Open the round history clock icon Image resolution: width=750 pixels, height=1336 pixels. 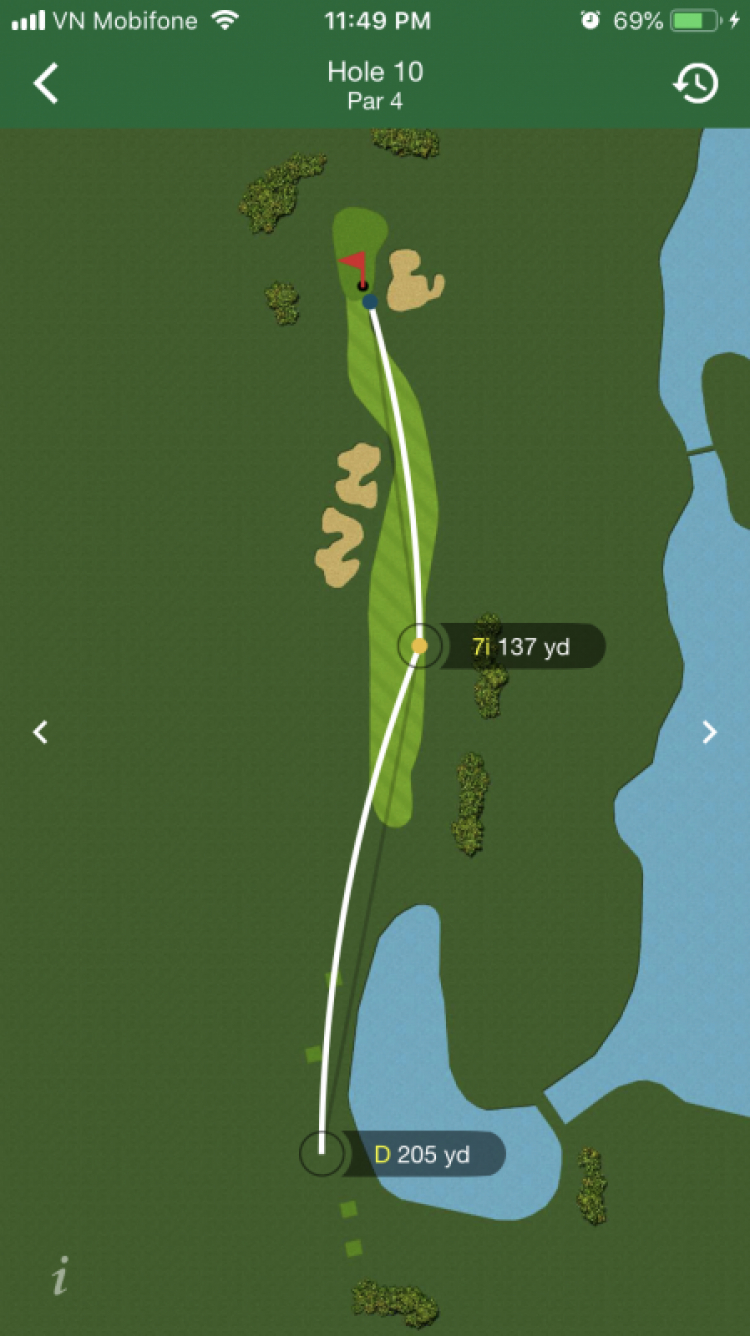tap(695, 84)
